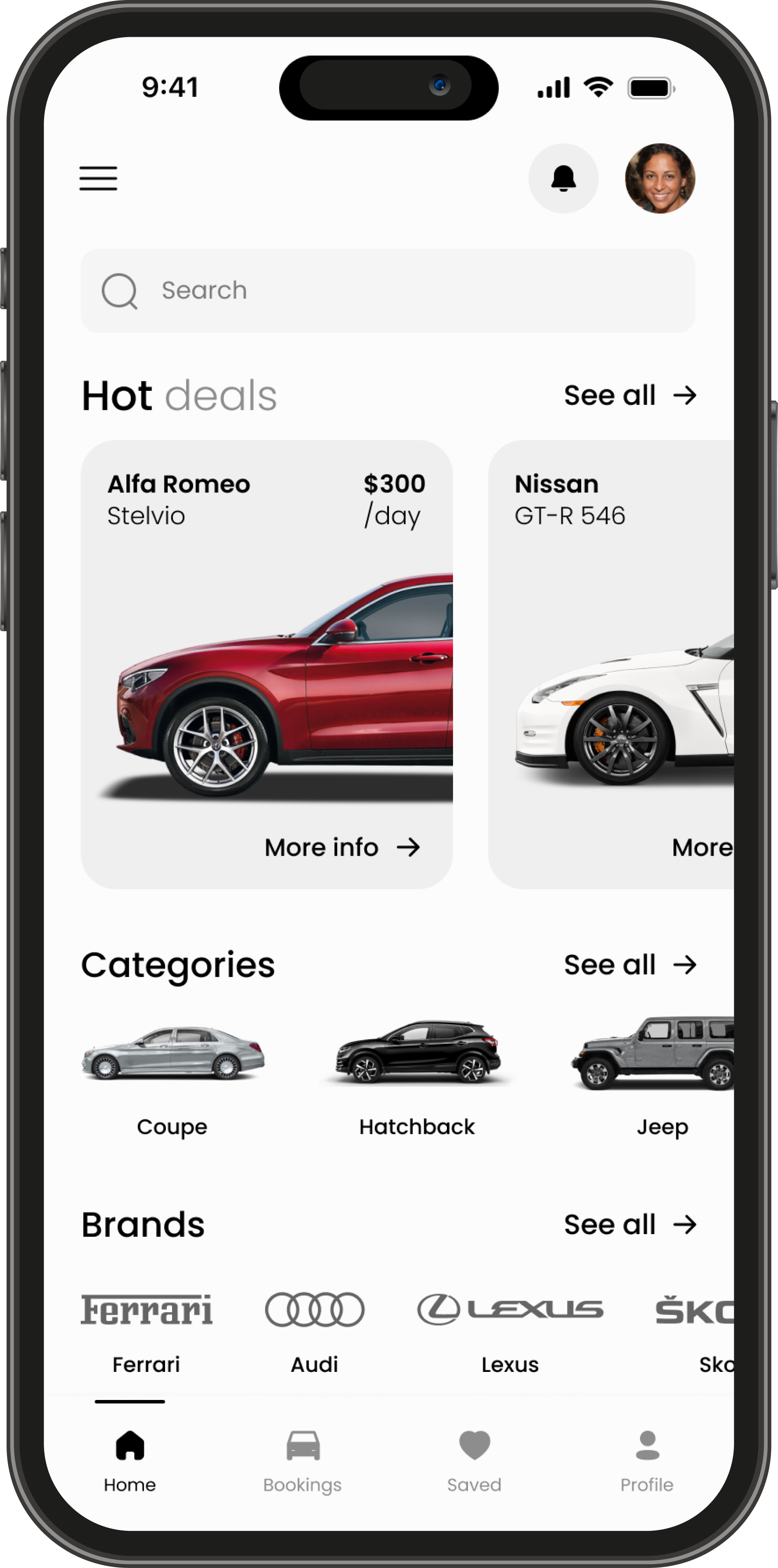See all Brands

coord(629,1225)
